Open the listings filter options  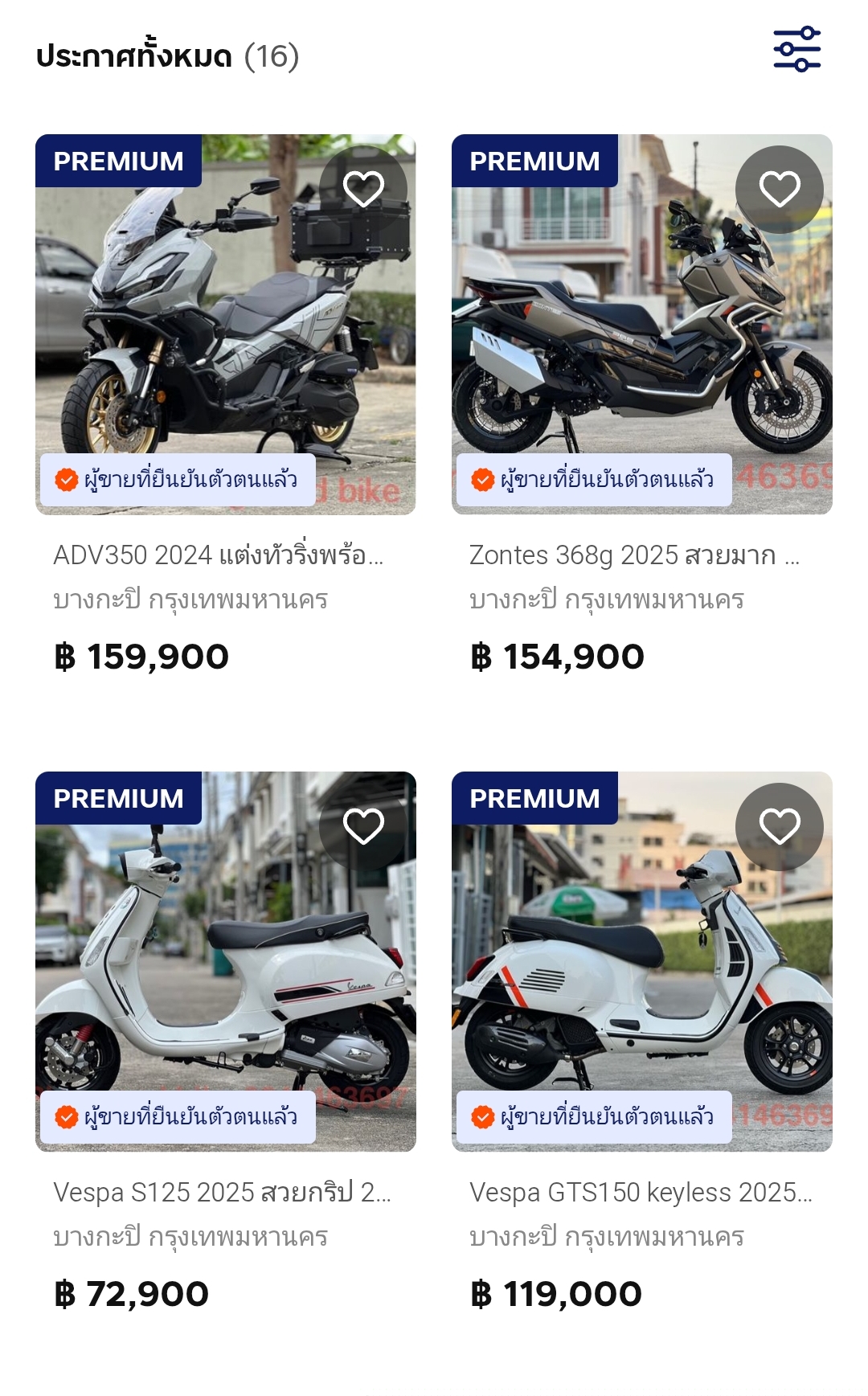click(796, 50)
